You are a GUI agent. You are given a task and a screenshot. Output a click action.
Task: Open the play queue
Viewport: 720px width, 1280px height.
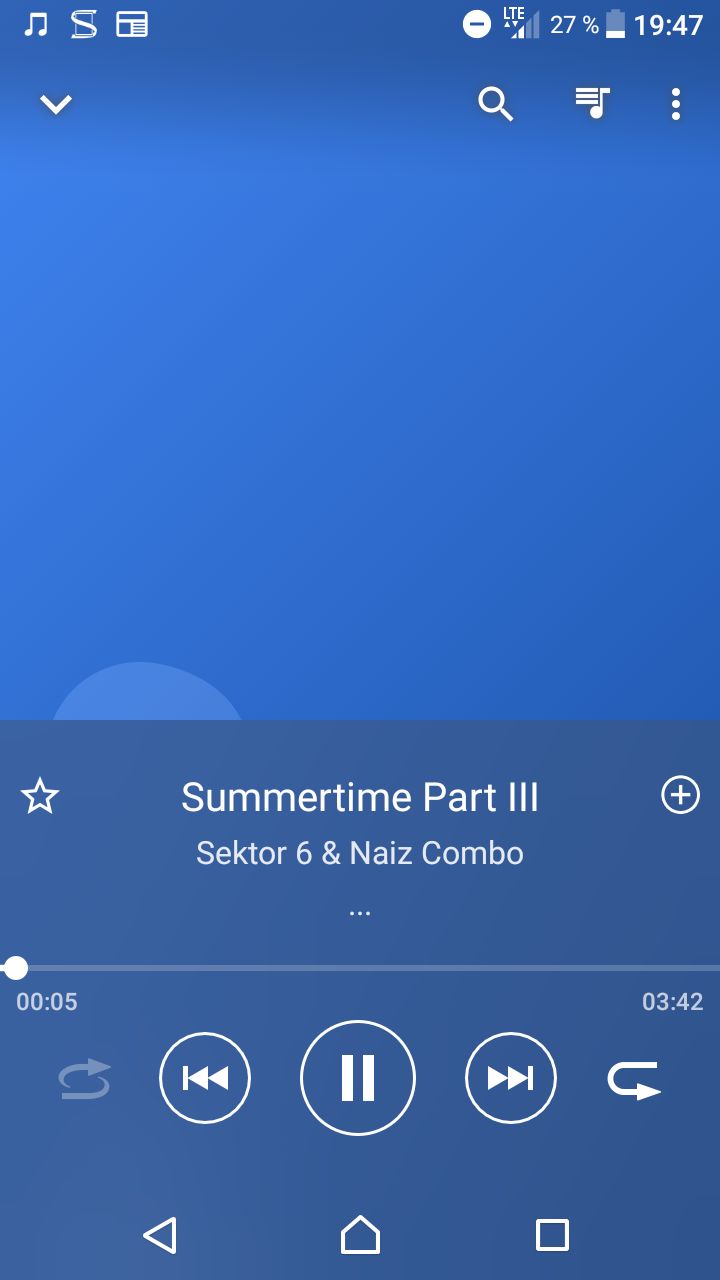point(592,103)
